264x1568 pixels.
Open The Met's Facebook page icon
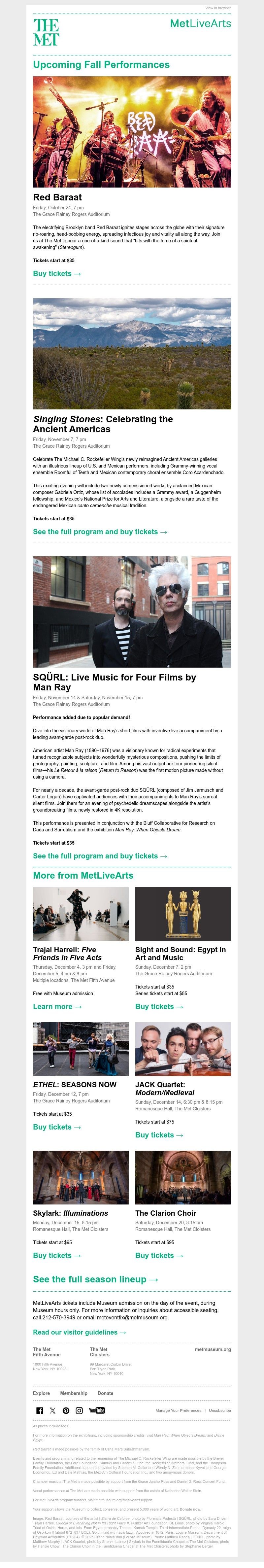[x=40, y=1411]
